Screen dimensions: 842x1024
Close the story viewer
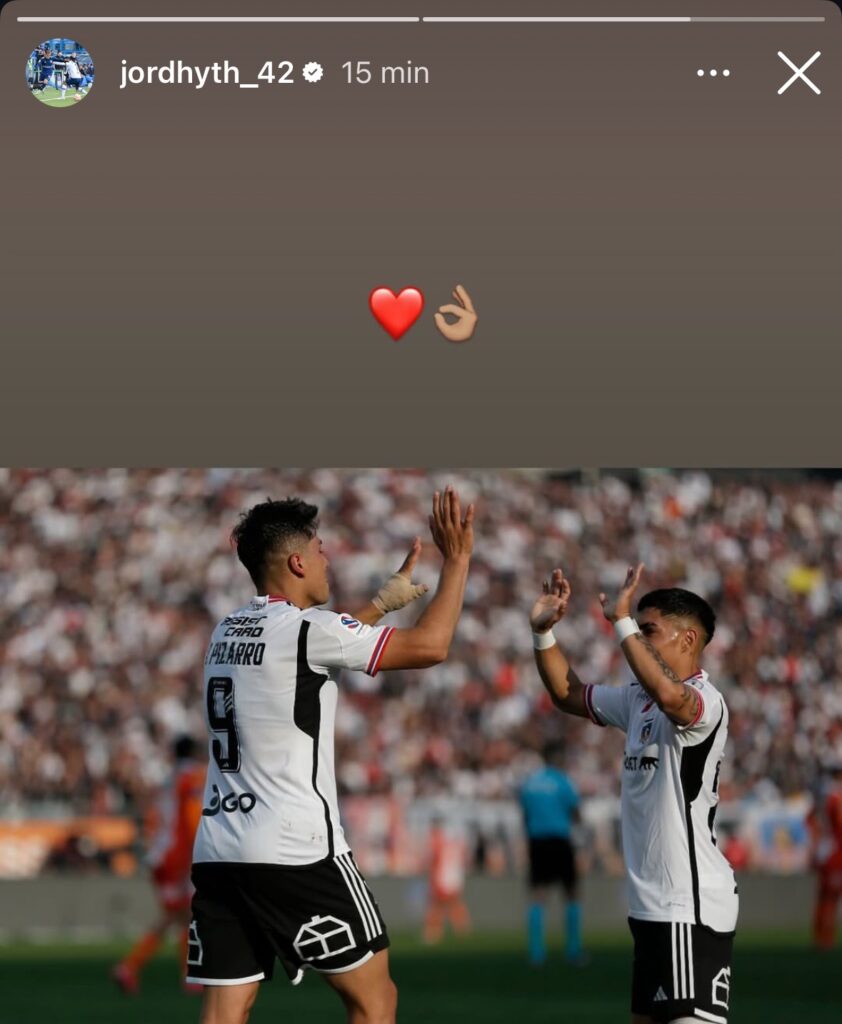tap(798, 73)
